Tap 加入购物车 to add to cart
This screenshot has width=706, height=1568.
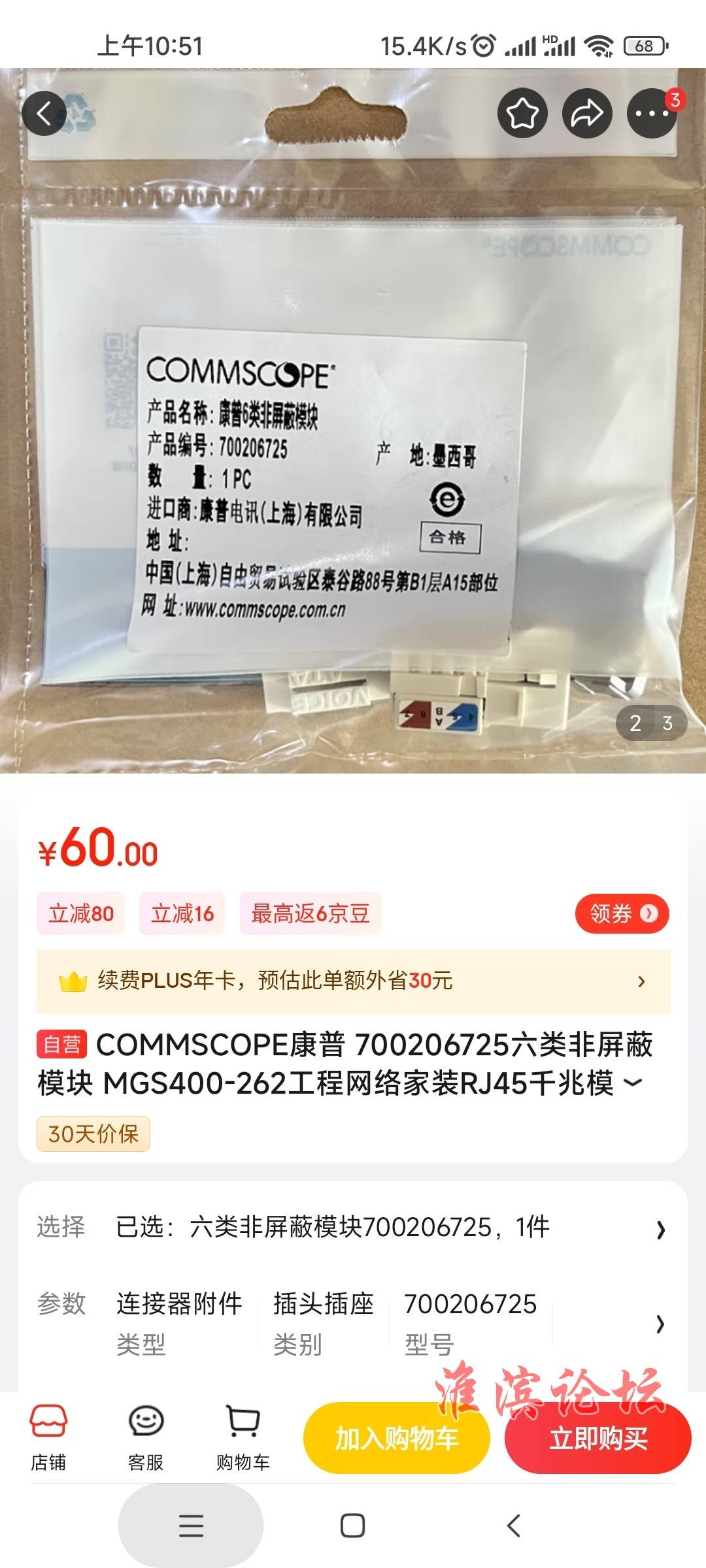397,1438
